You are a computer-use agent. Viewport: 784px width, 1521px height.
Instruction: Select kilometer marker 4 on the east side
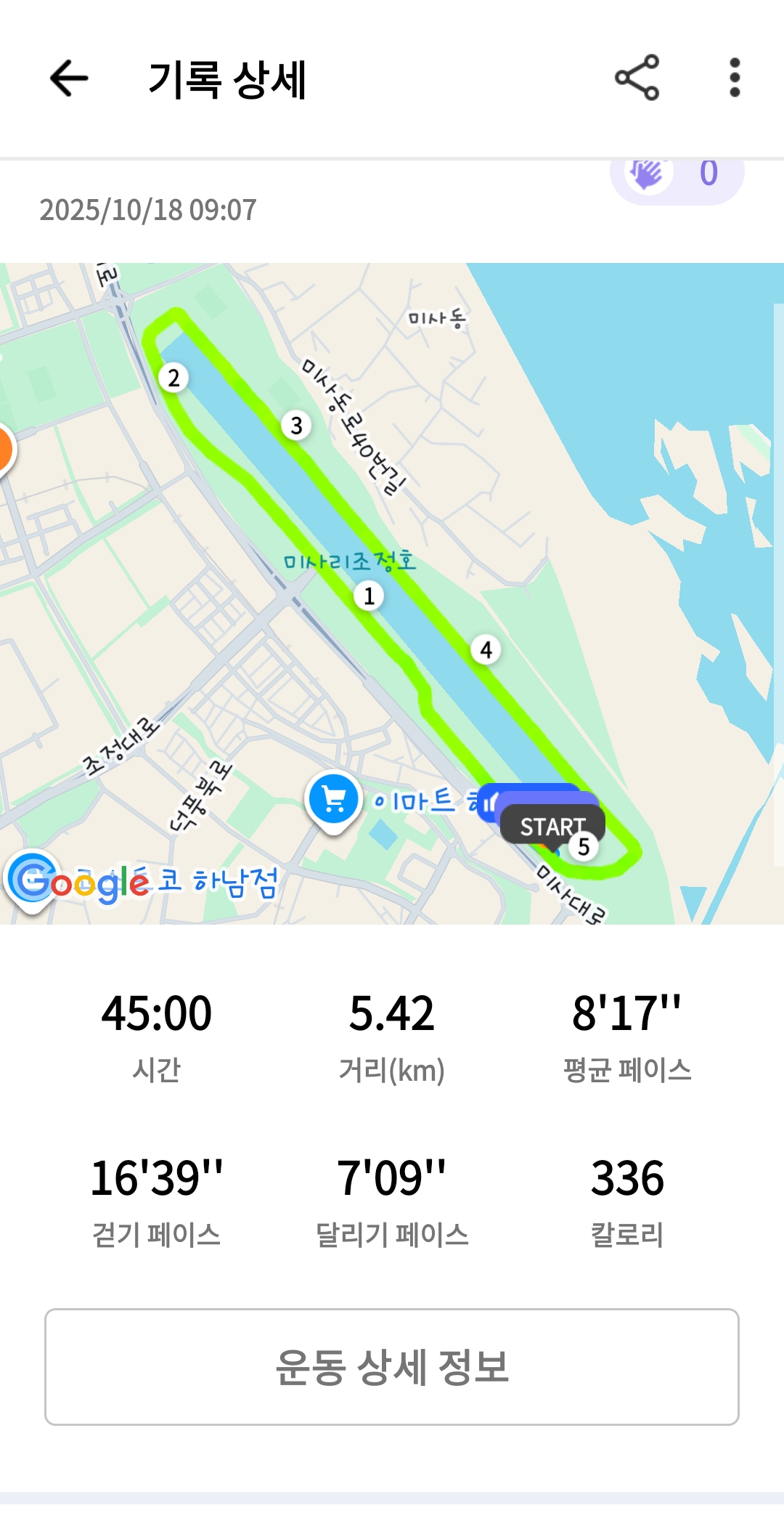[x=487, y=649]
